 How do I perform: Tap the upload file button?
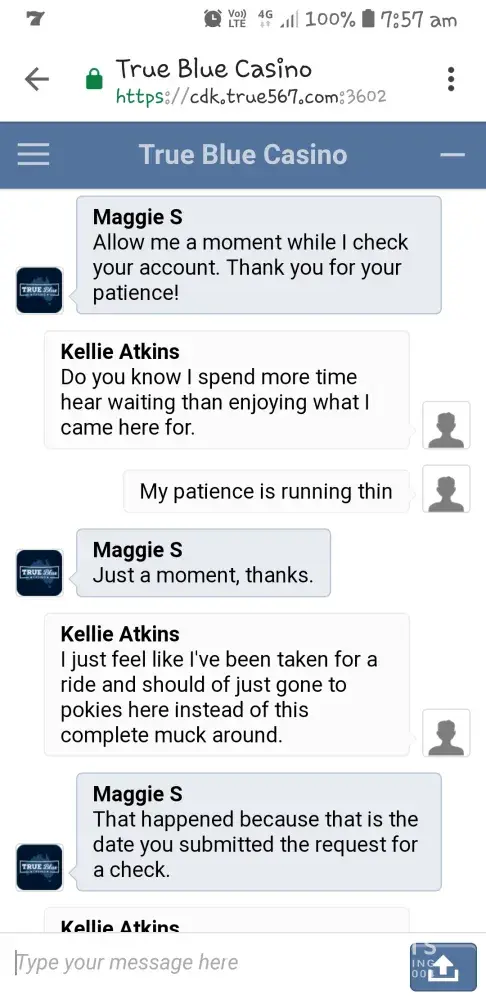tap(443, 966)
